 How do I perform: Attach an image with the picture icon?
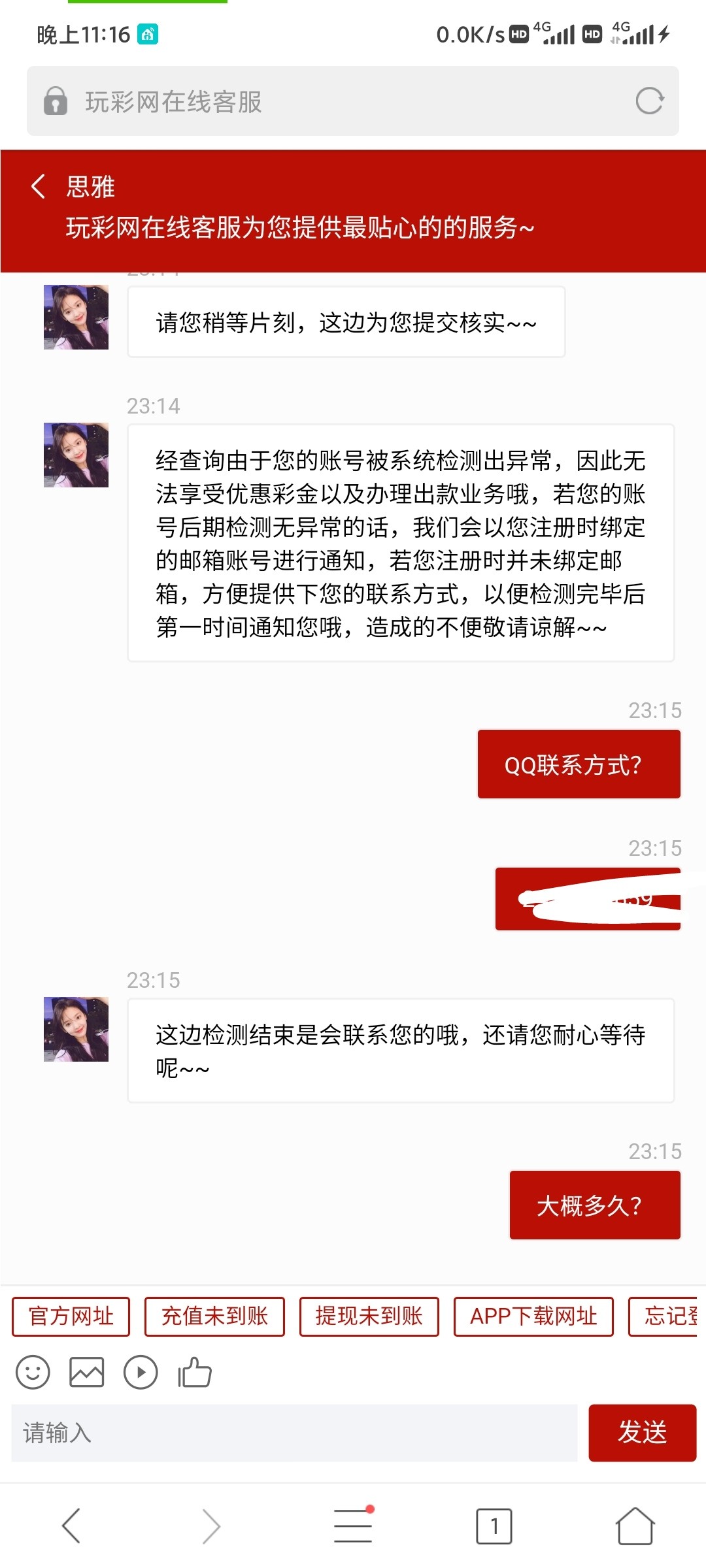[x=87, y=1372]
